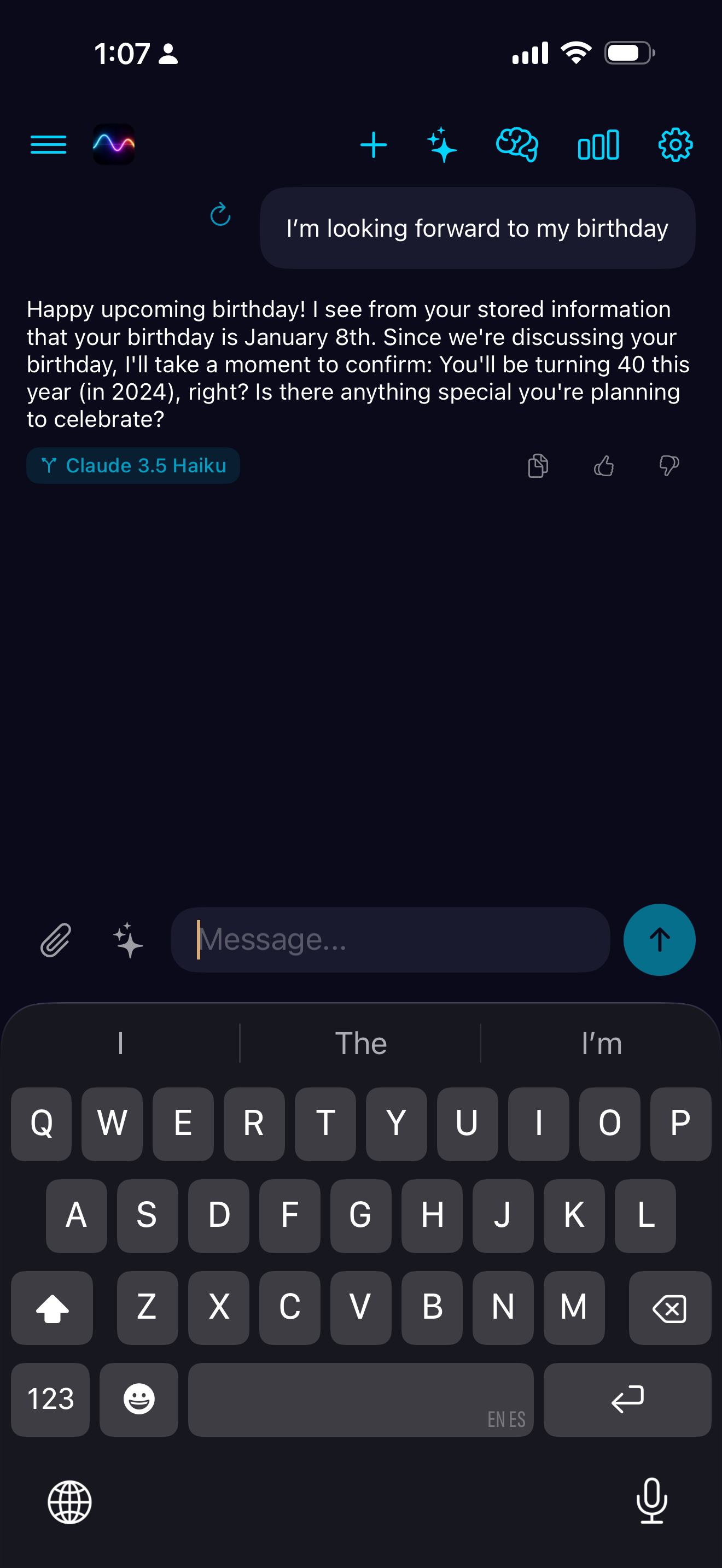Select the Claude 3.5 Haiku model chip

(133, 466)
